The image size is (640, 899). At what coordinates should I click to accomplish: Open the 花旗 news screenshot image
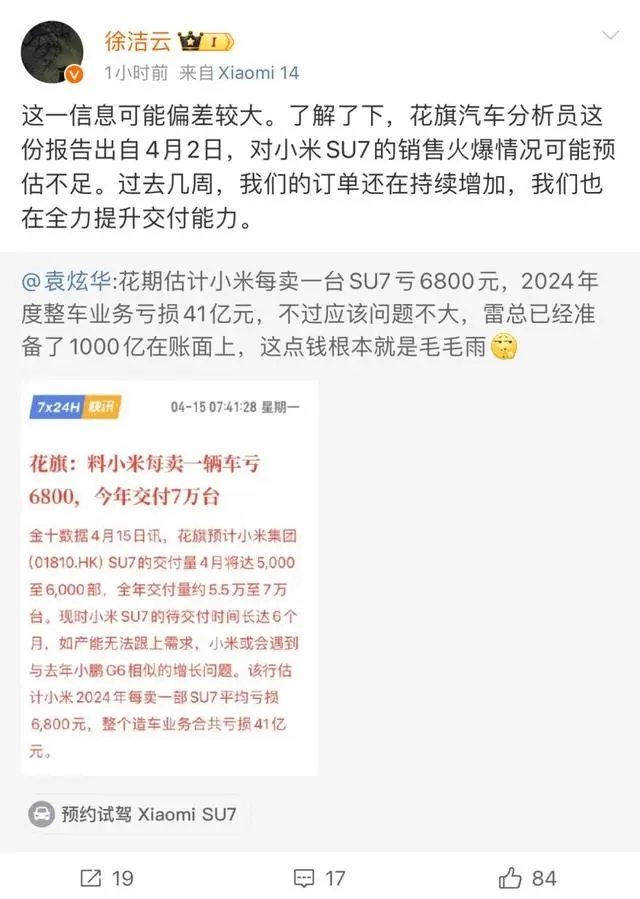click(170, 578)
